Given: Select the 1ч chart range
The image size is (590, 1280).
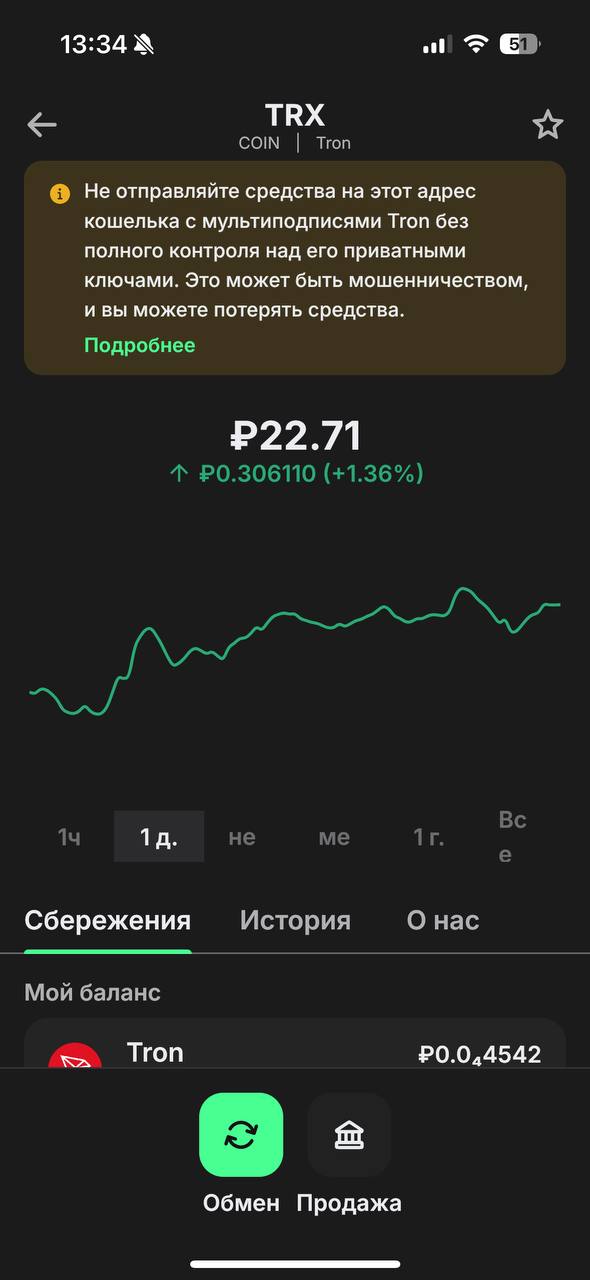Looking at the screenshot, I should pos(69,837).
